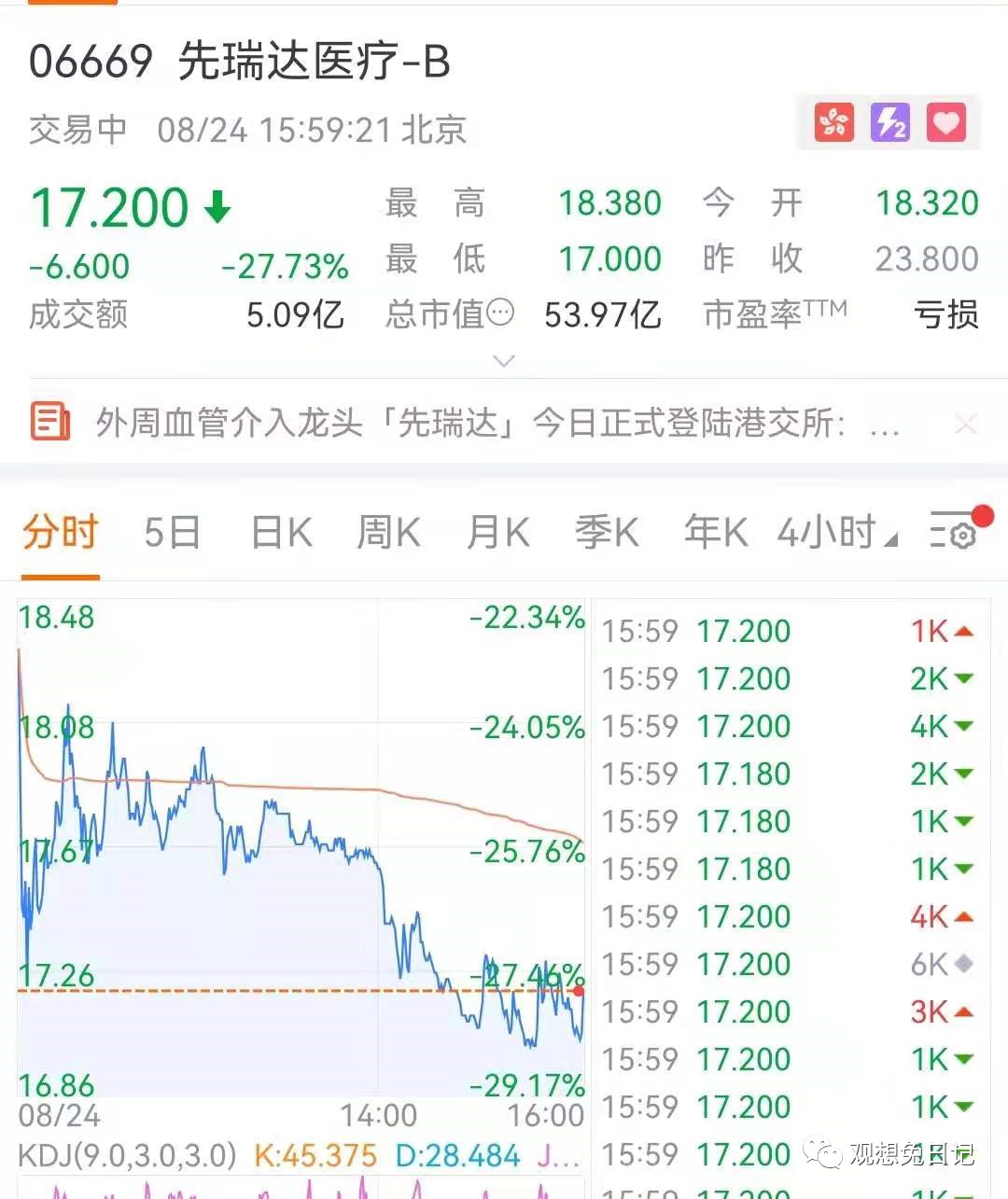Tap the KDJ indicator label
This screenshot has height=1199, width=1008.
pyautogui.click(x=127, y=1155)
